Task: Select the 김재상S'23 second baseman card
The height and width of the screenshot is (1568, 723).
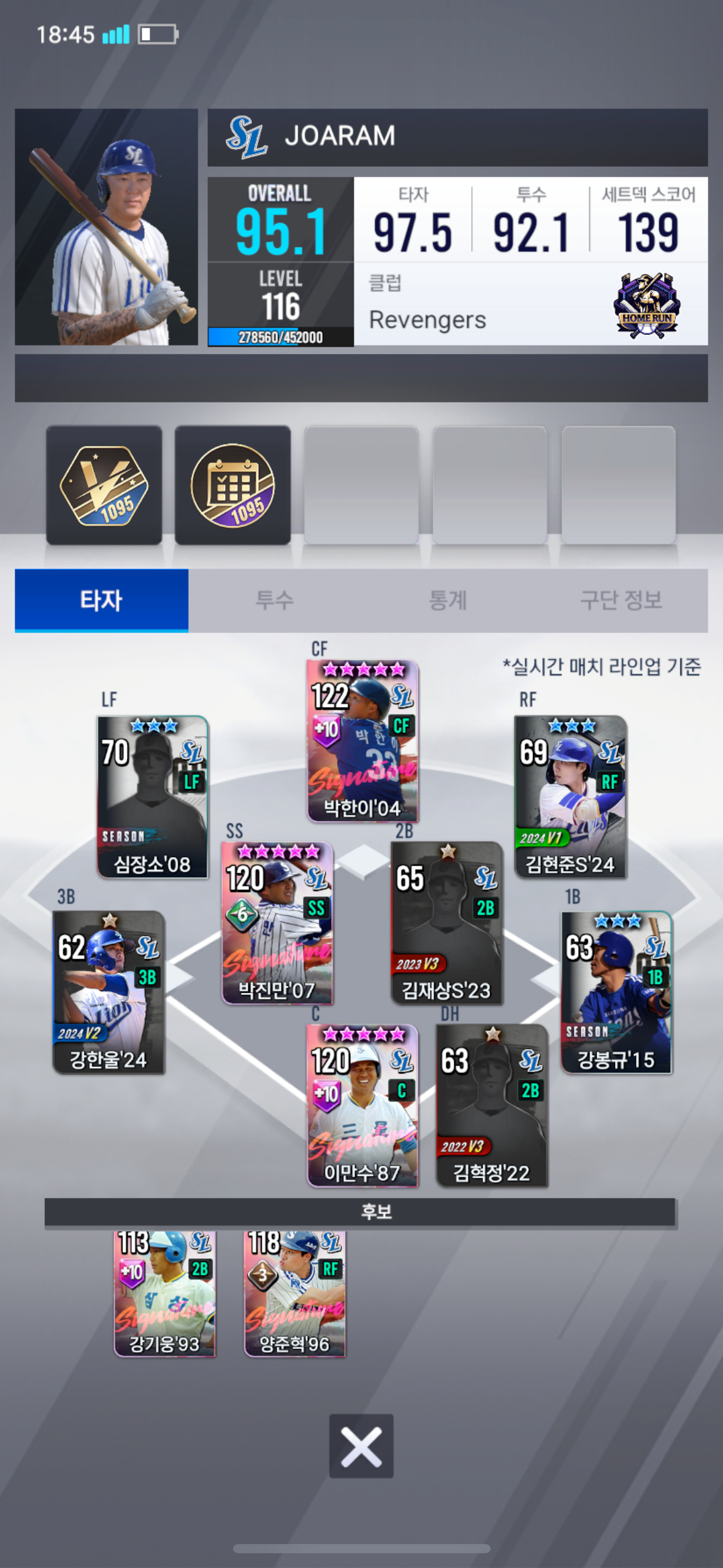Action: click(446, 923)
